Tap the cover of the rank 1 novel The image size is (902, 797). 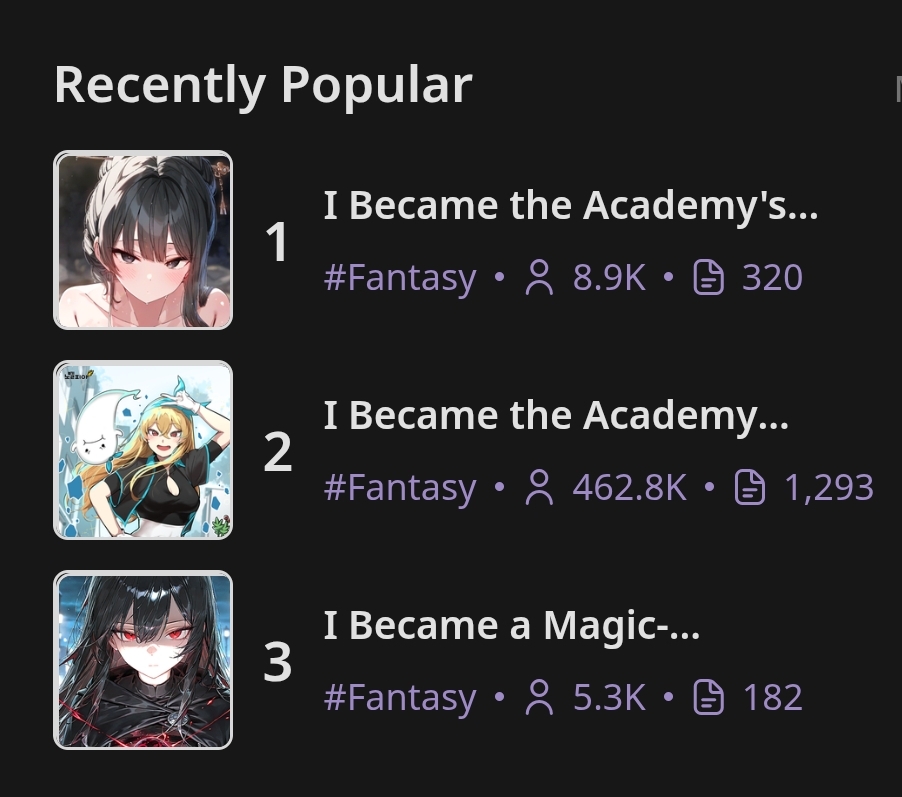(x=143, y=240)
